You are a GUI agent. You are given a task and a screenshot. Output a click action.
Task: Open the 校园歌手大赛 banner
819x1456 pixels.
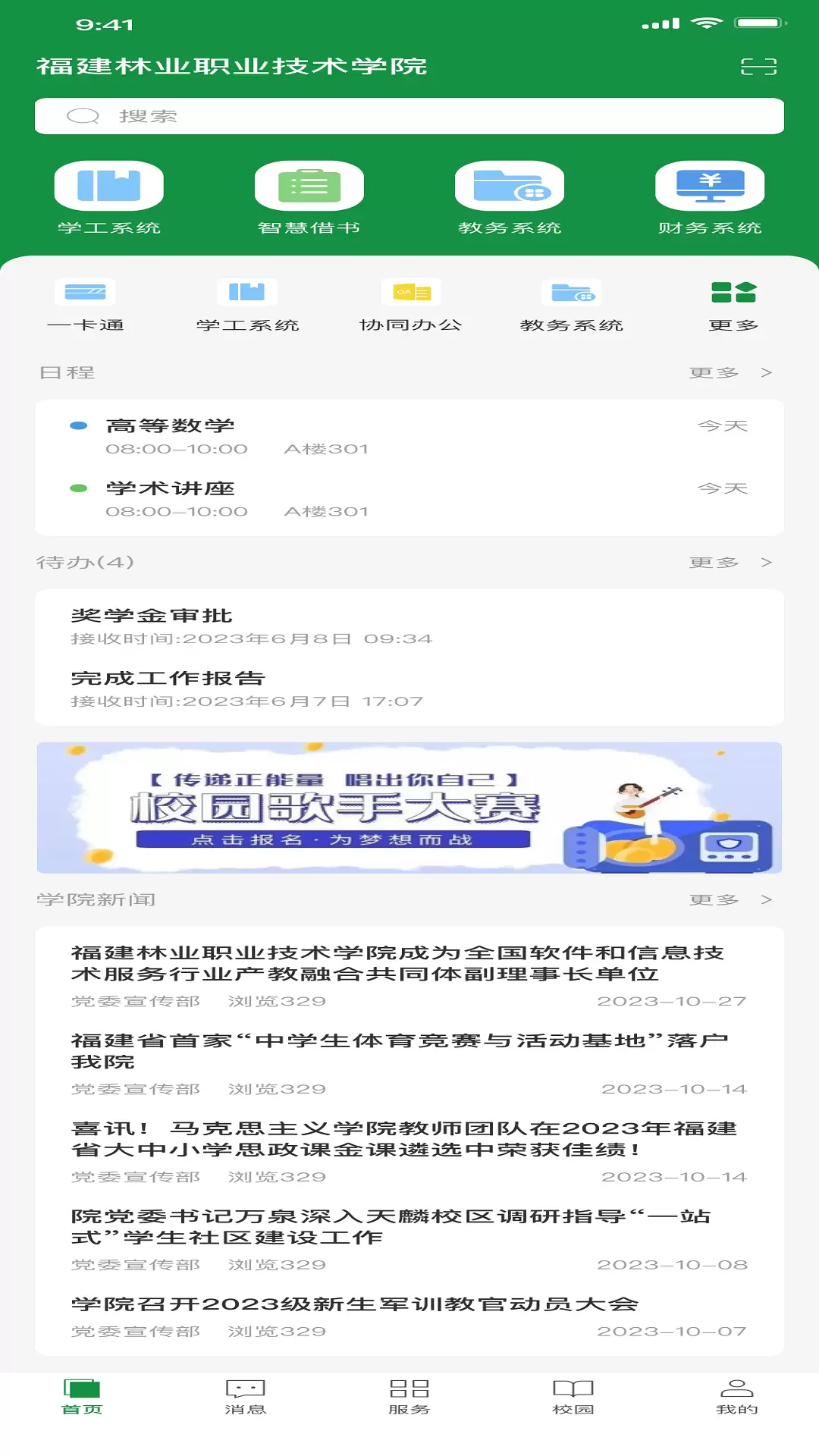click(x=409, y=808)
